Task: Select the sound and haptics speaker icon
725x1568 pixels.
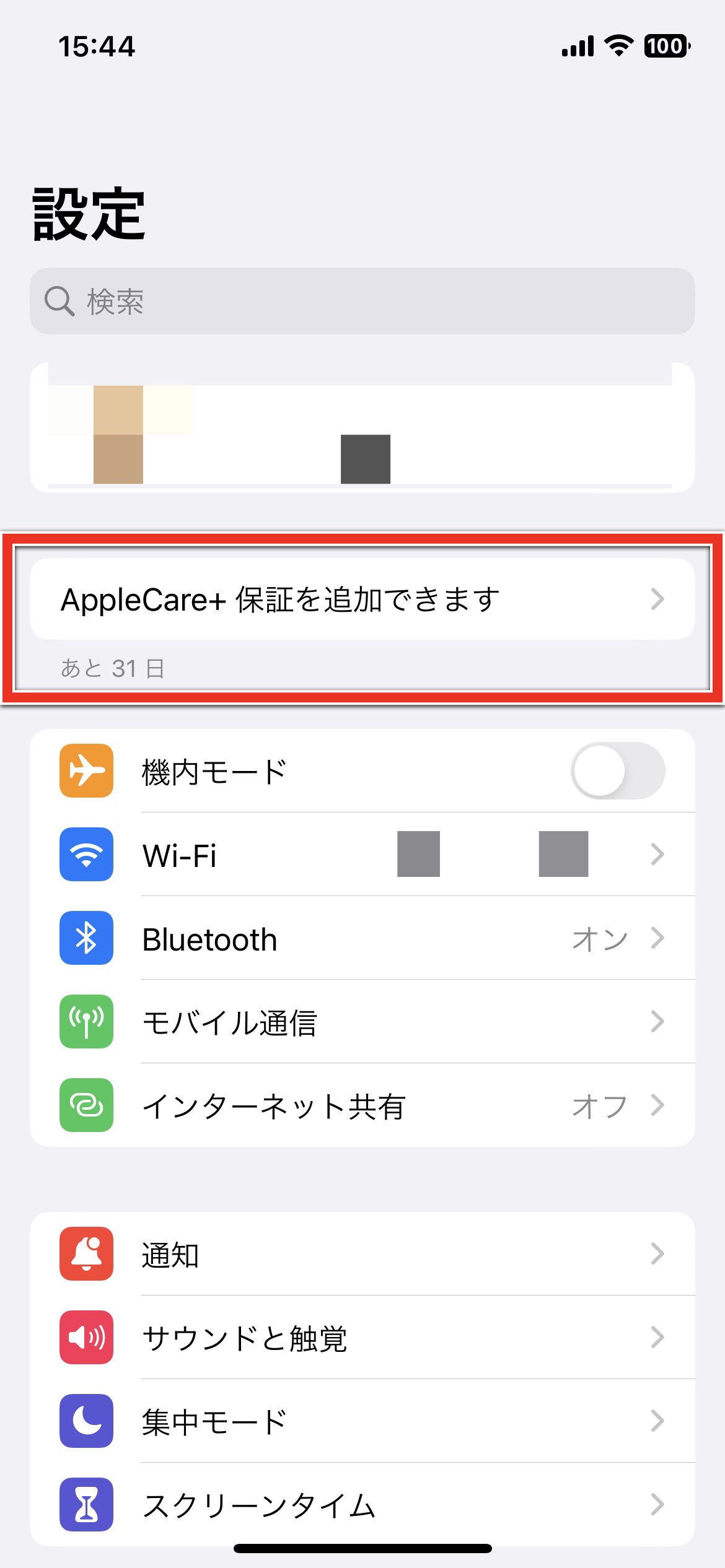Action: 86,1338
